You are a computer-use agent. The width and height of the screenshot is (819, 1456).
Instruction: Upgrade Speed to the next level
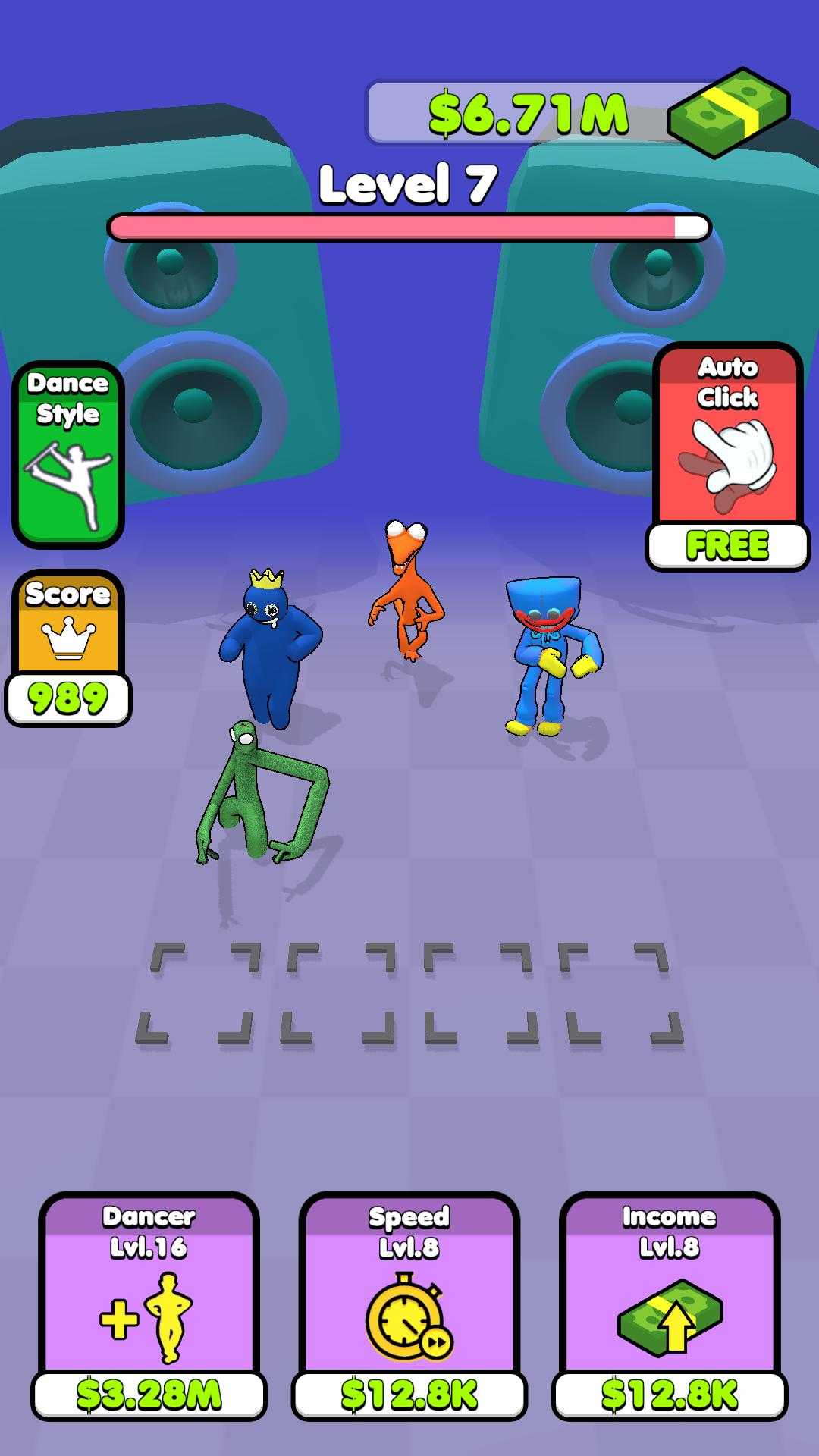[x=409, y=1306]
